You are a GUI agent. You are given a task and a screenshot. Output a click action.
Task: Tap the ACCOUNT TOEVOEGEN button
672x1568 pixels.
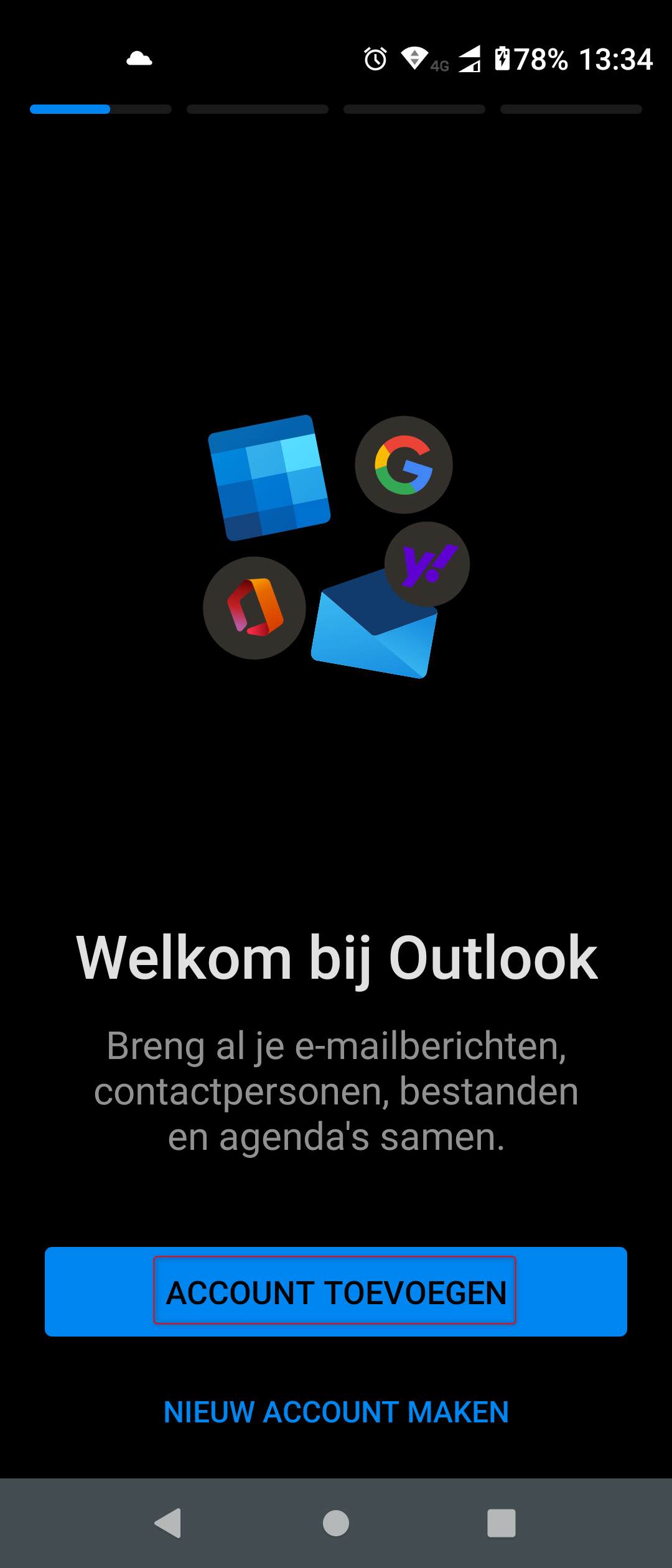click(336, 1292)
